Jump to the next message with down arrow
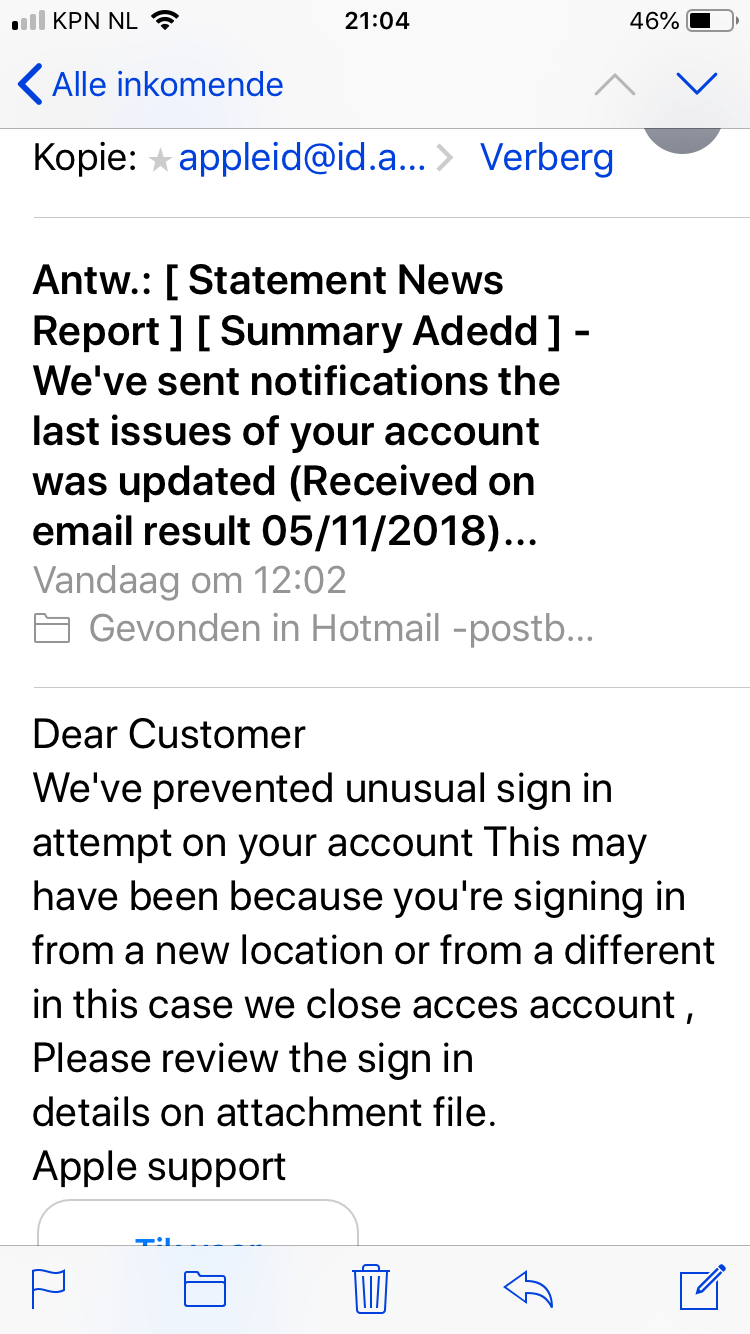 697,85
